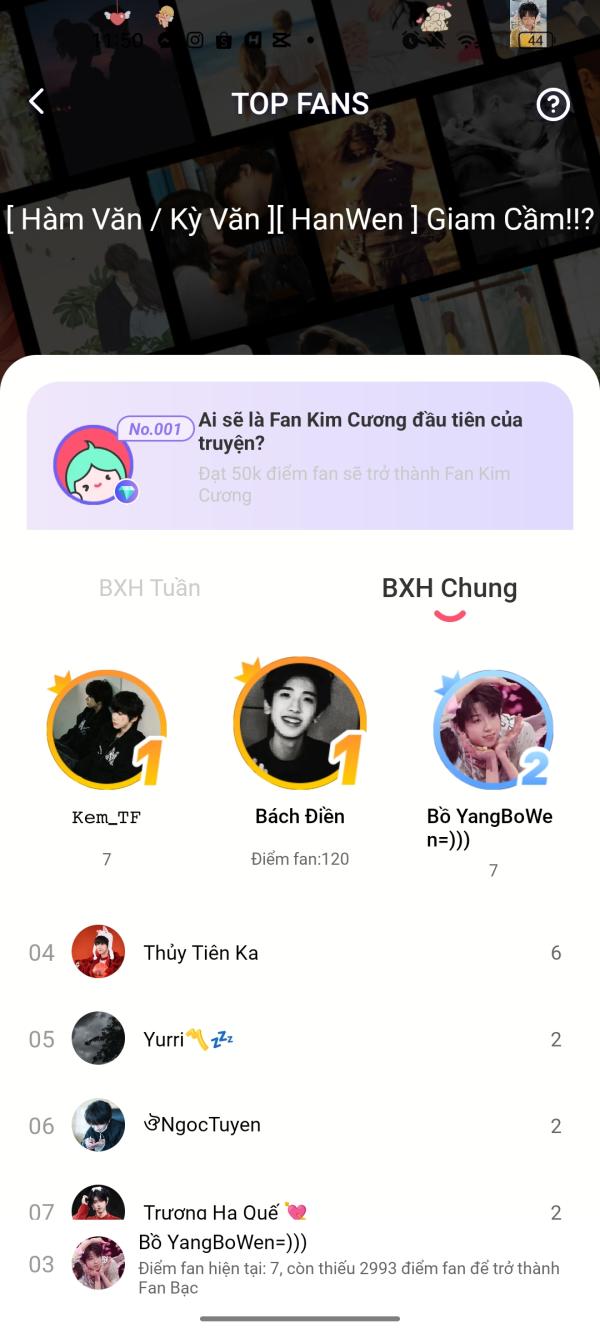Go back using the top-left arrow

click(37, 102)
